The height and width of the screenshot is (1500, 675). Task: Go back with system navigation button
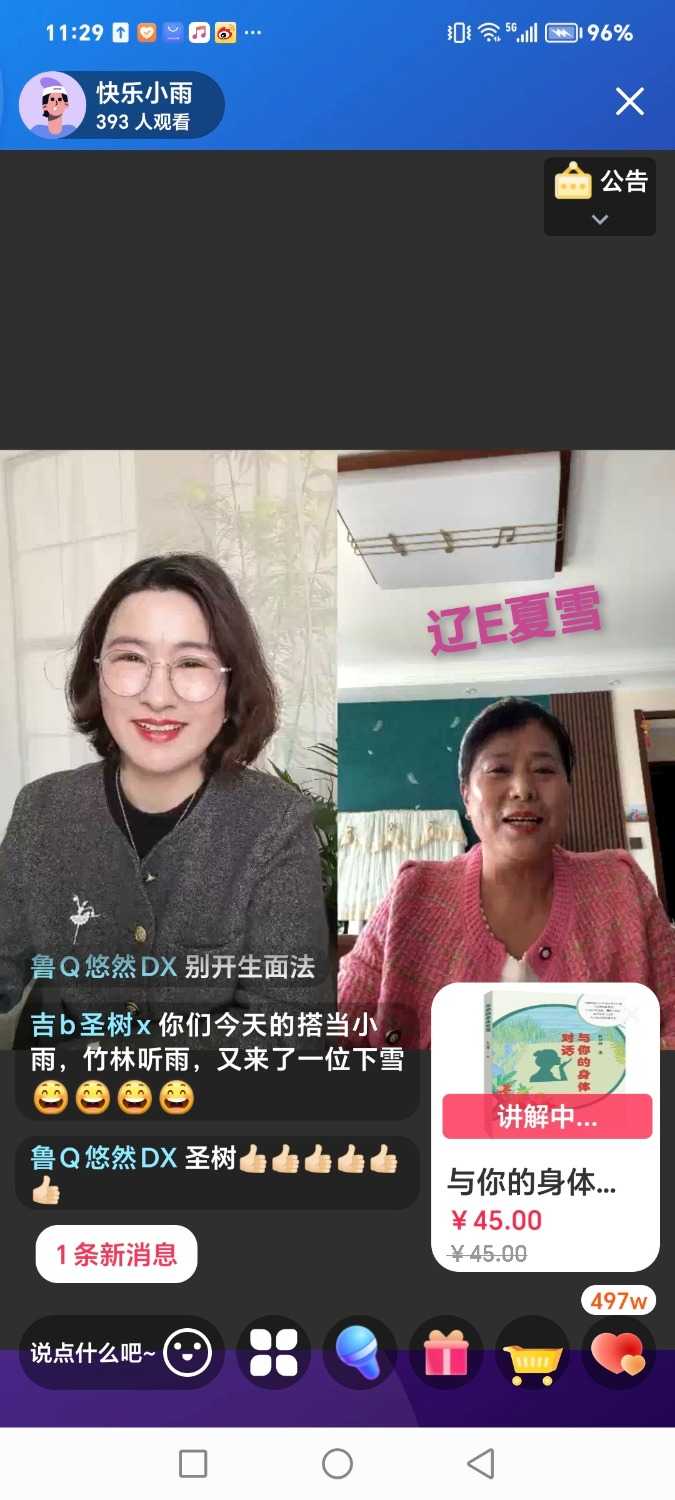point(481,1464)
